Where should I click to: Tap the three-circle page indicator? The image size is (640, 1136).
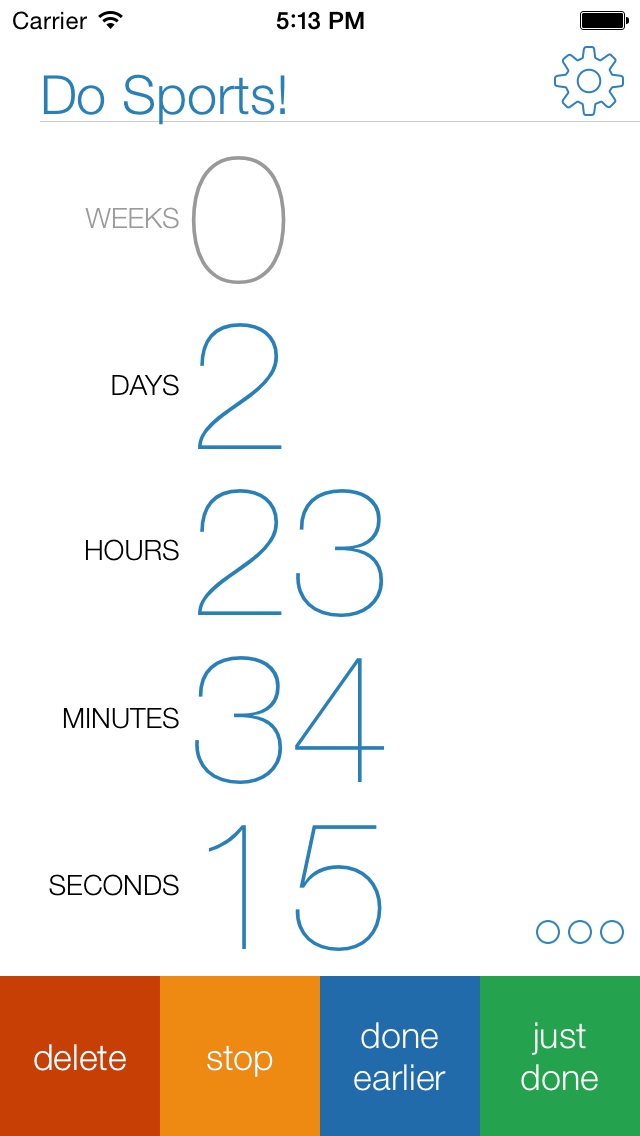[x=580, y=932]
